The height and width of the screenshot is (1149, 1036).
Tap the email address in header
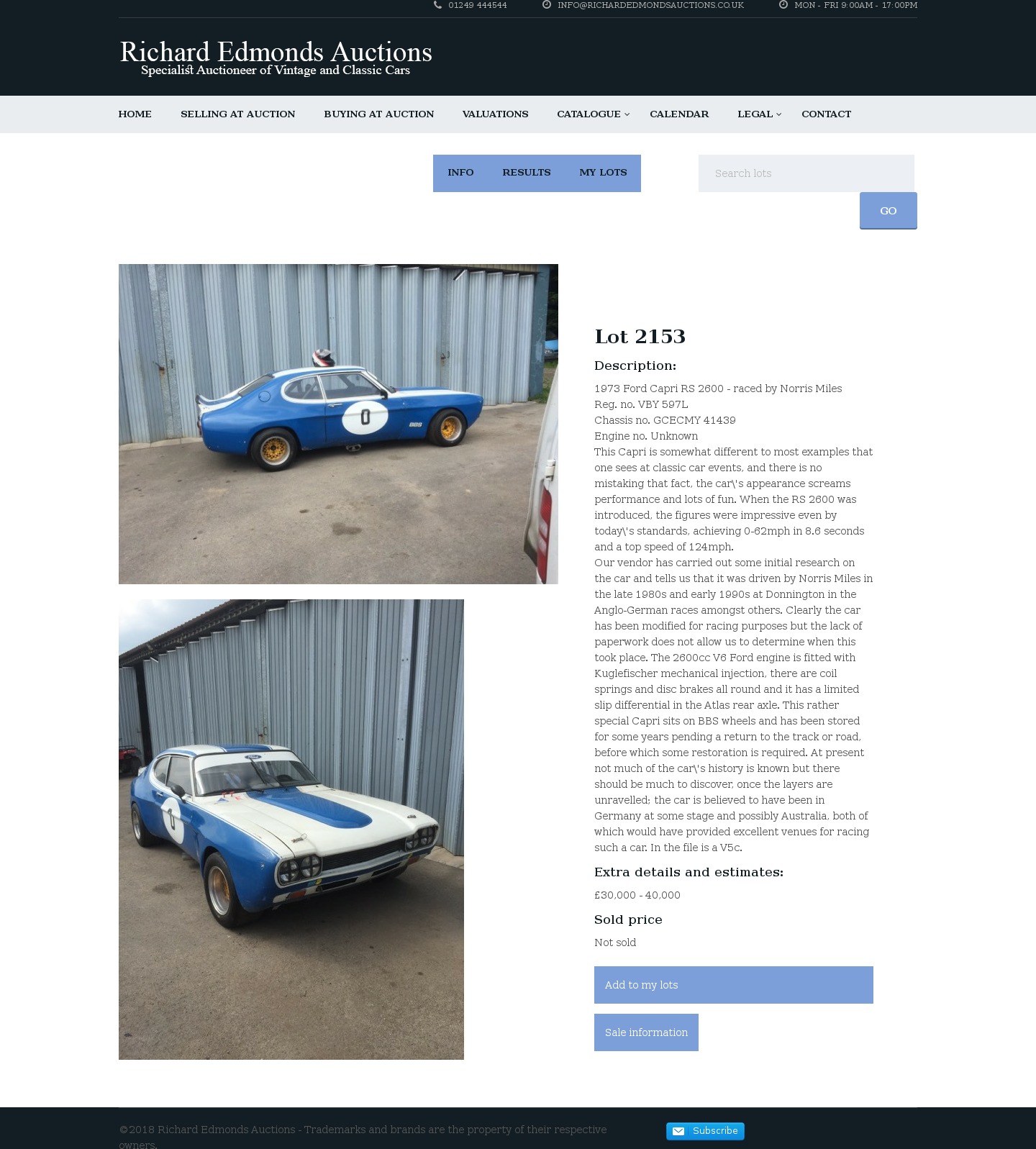(x=650, y=5)
